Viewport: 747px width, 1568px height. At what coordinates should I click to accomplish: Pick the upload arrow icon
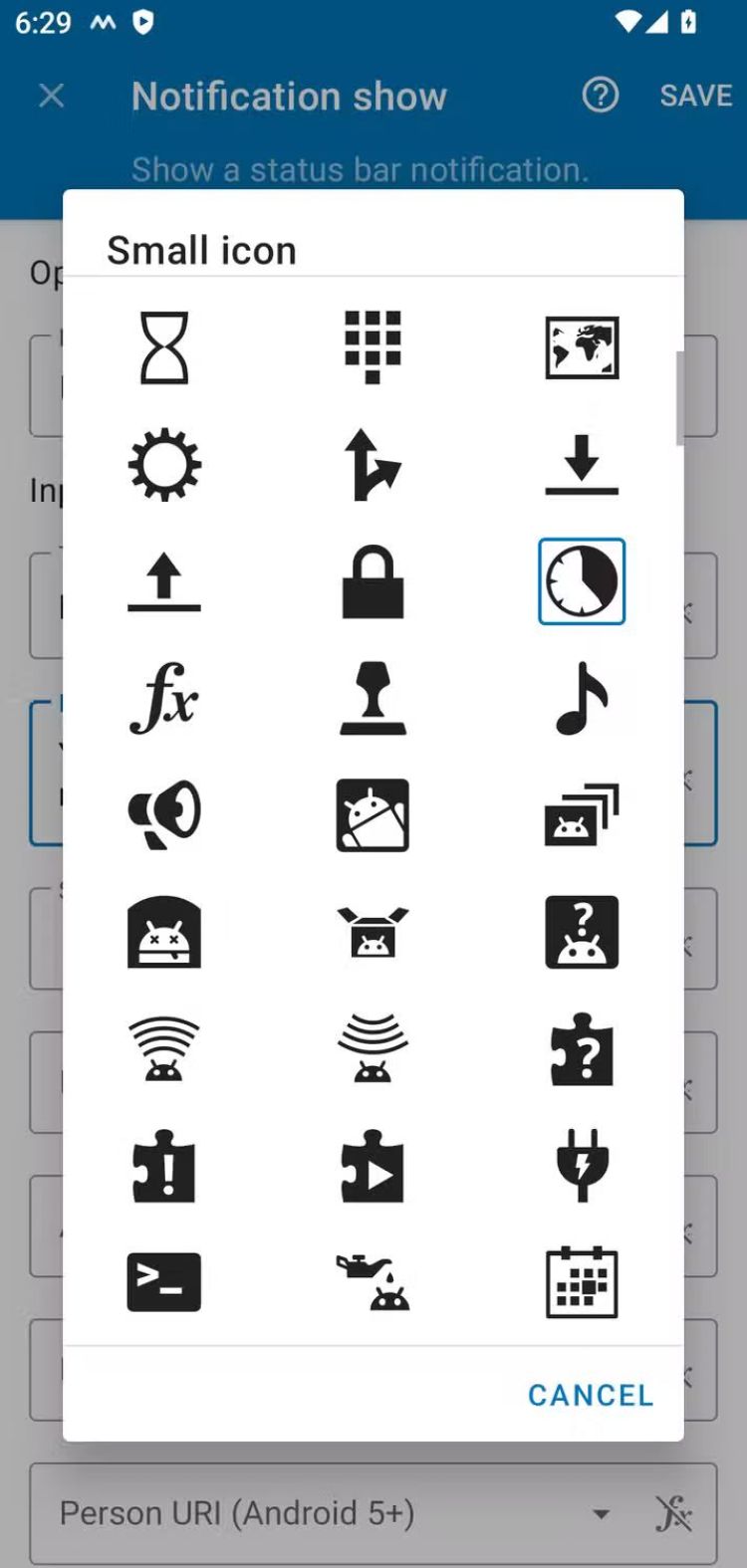tap(164, 581)
